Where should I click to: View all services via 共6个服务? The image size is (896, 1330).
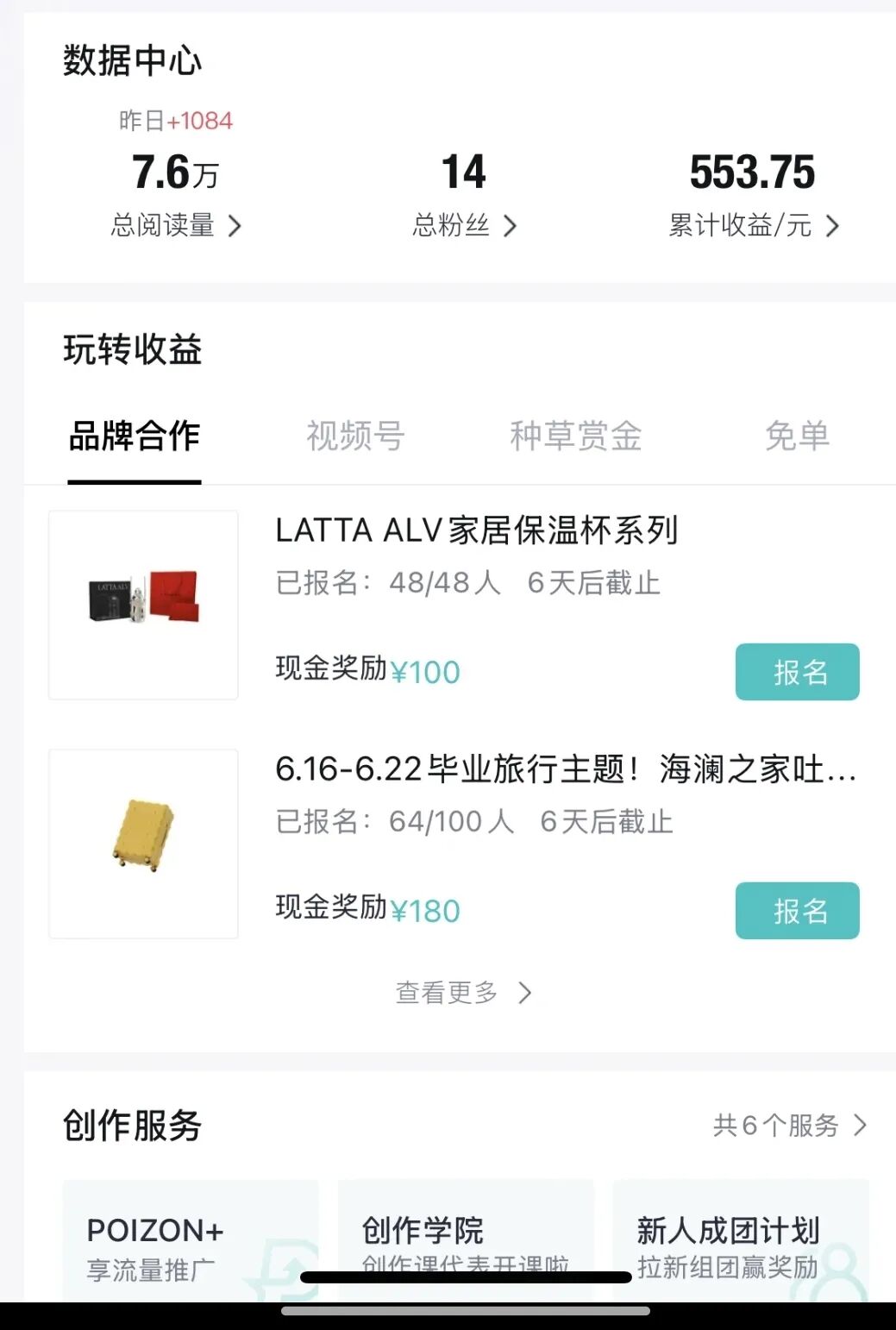tap(789, 1126)
